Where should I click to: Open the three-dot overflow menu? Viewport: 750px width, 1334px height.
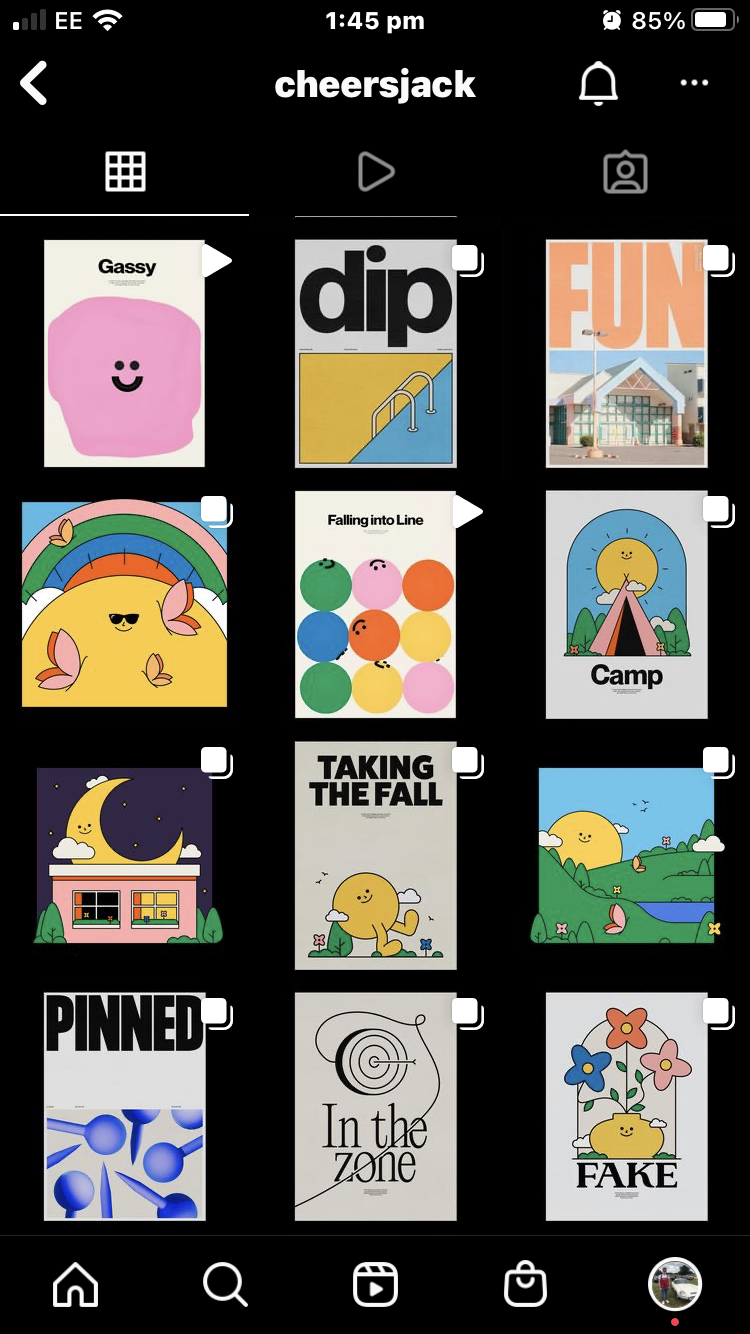point(694,84)
